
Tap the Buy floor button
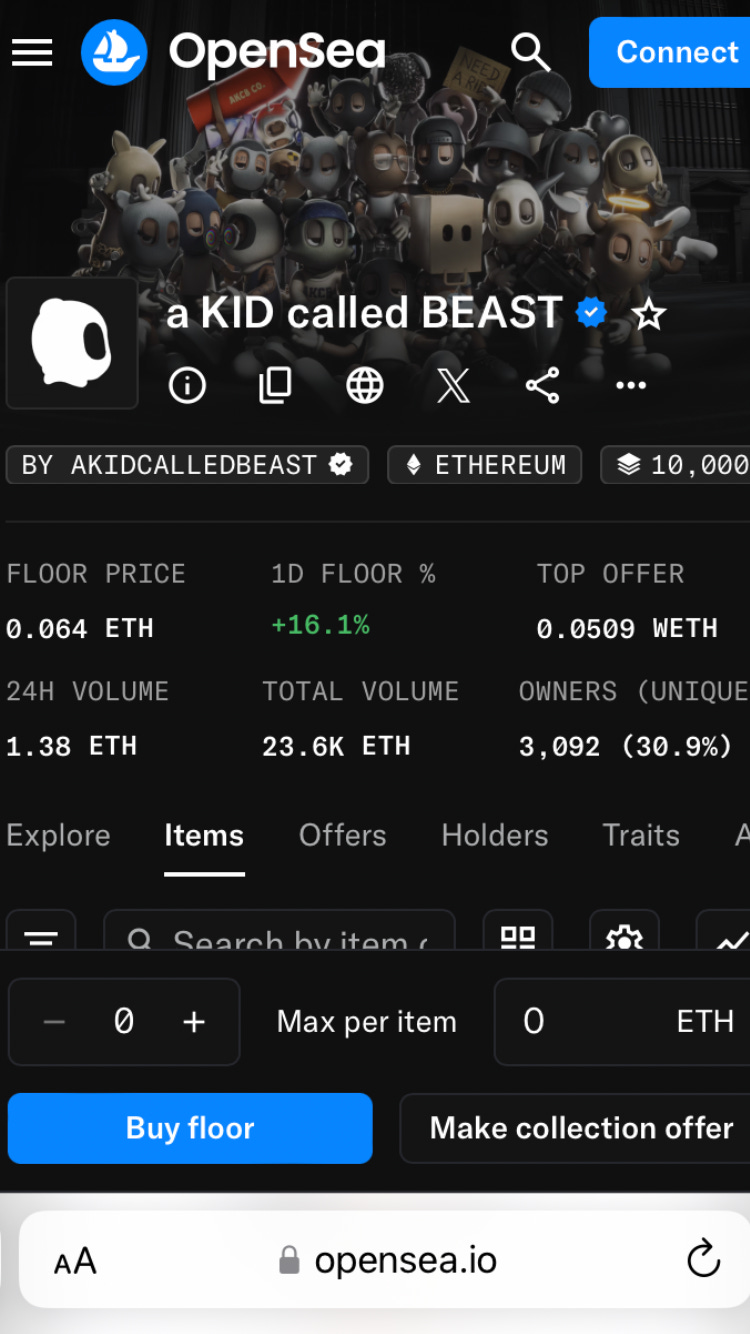190,1128
